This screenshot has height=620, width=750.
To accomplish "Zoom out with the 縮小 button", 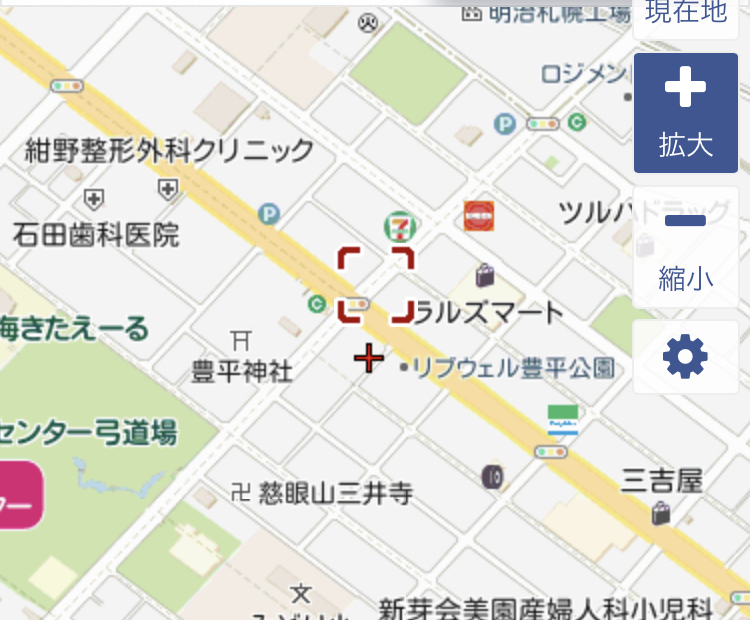I will pyautogui.click(x=685, y=248).
